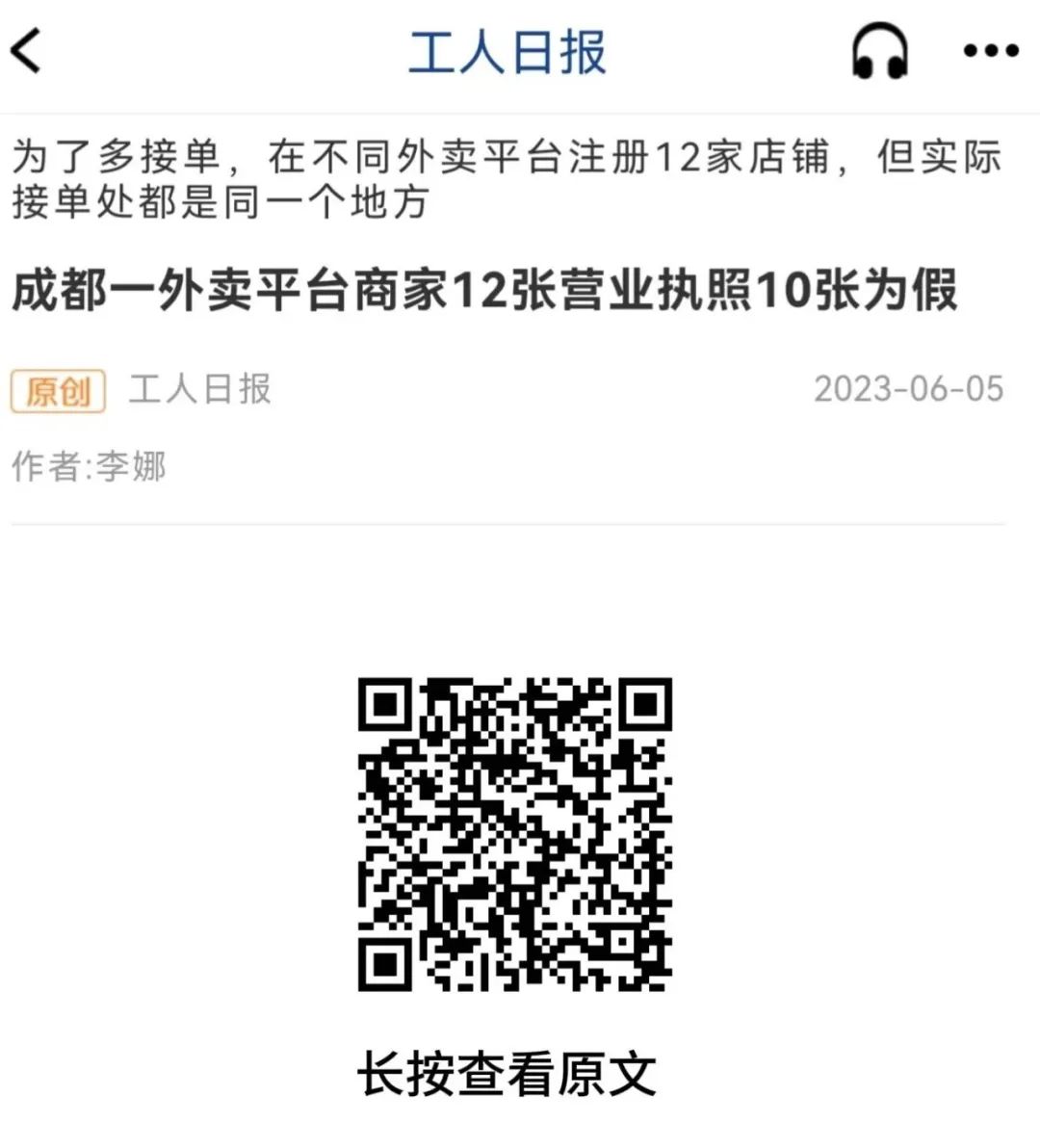Open the three-dot overflow menu
The image size is (1040, 1148).
pos(991,51)
